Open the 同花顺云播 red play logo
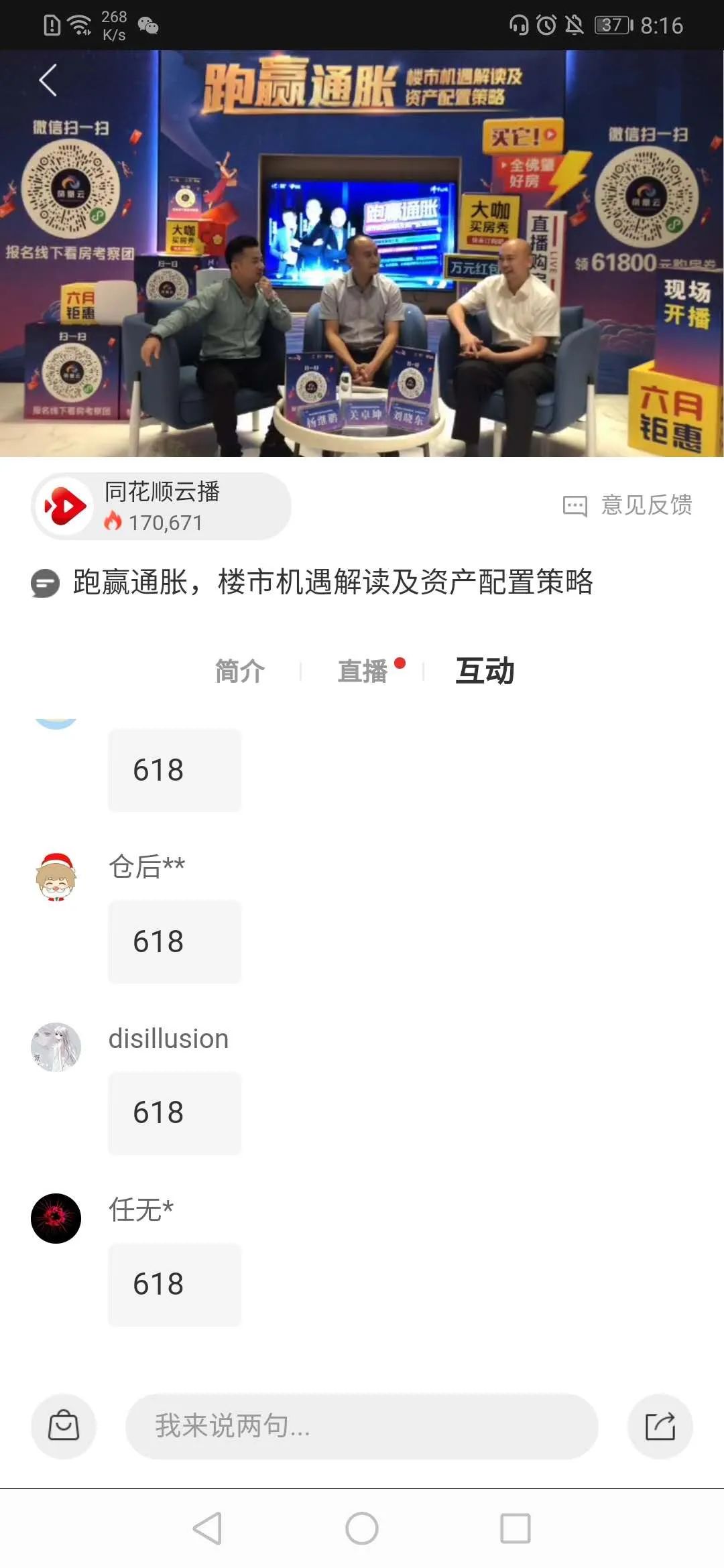Image resolution: width=724 pixels, height=1568 pixels. pos(65,506)
